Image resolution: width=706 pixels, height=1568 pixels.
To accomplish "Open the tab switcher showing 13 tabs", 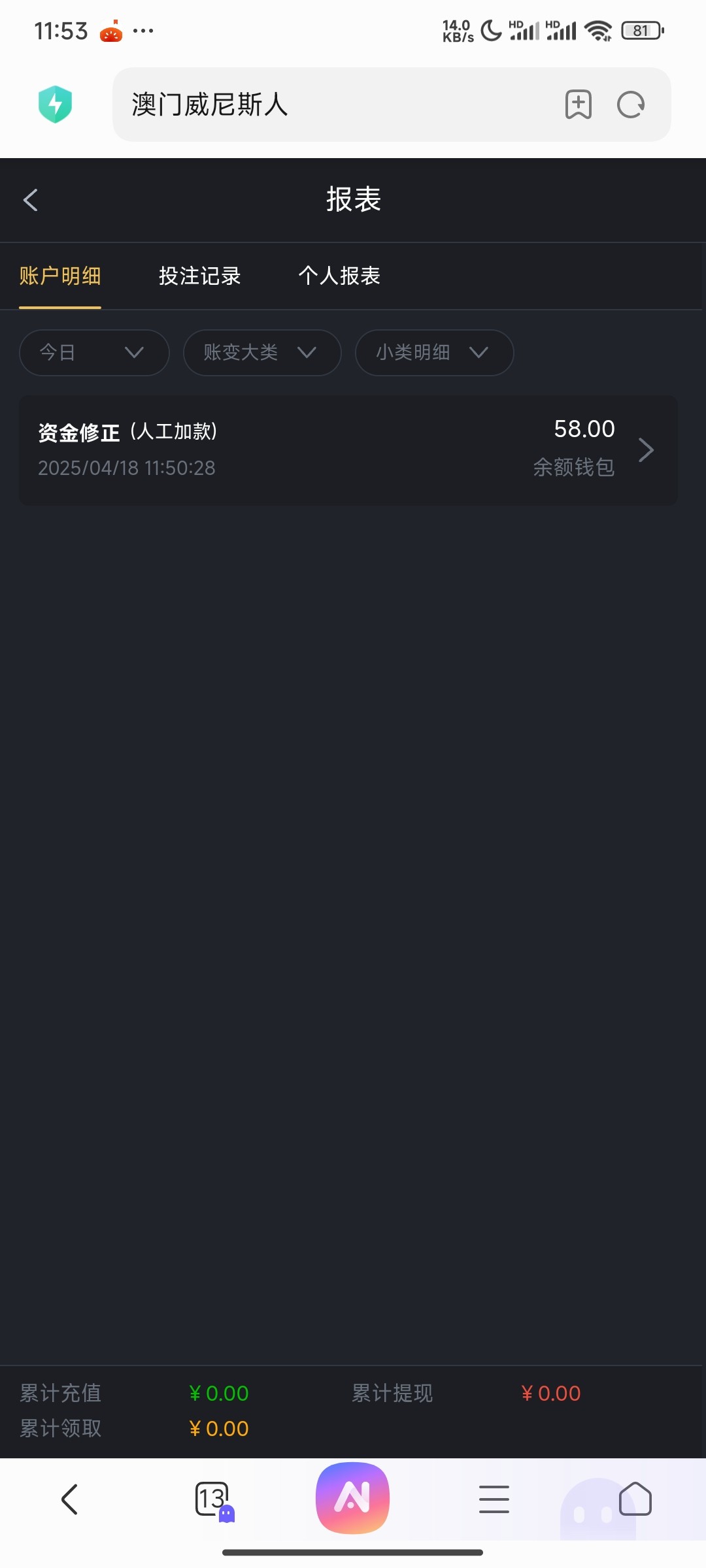I will (x=213, y=1499).
